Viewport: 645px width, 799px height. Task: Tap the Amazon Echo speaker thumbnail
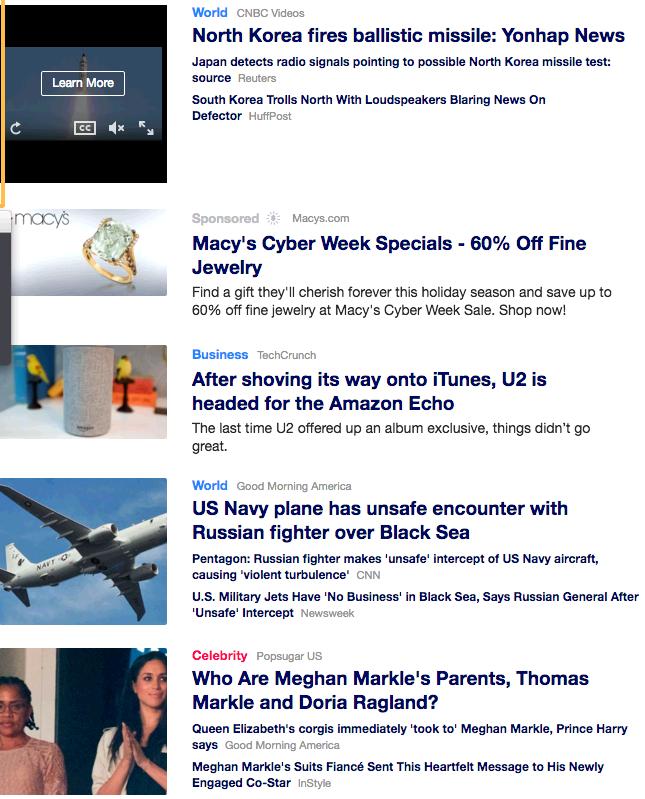tap(84, 391)
